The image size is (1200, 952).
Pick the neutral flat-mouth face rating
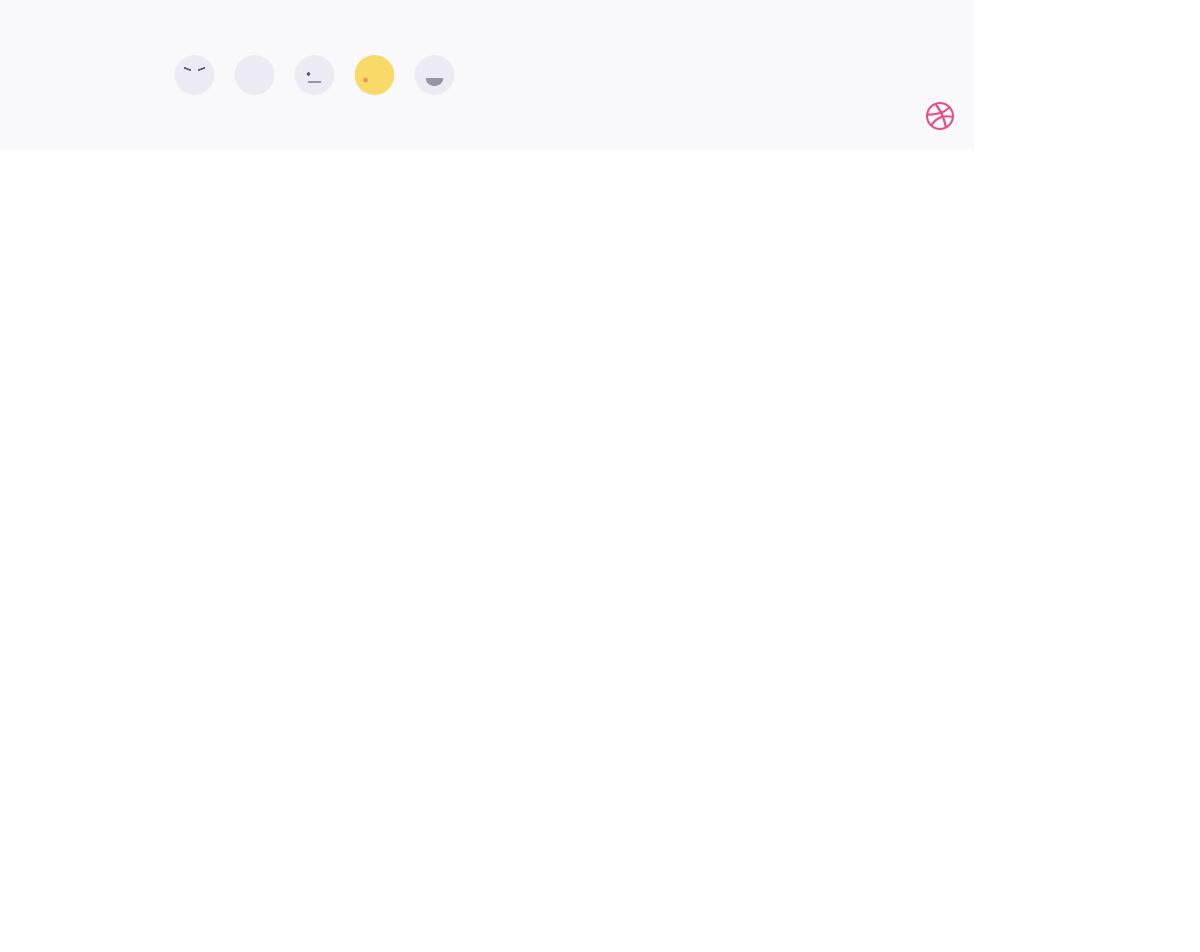pos(314,75)
